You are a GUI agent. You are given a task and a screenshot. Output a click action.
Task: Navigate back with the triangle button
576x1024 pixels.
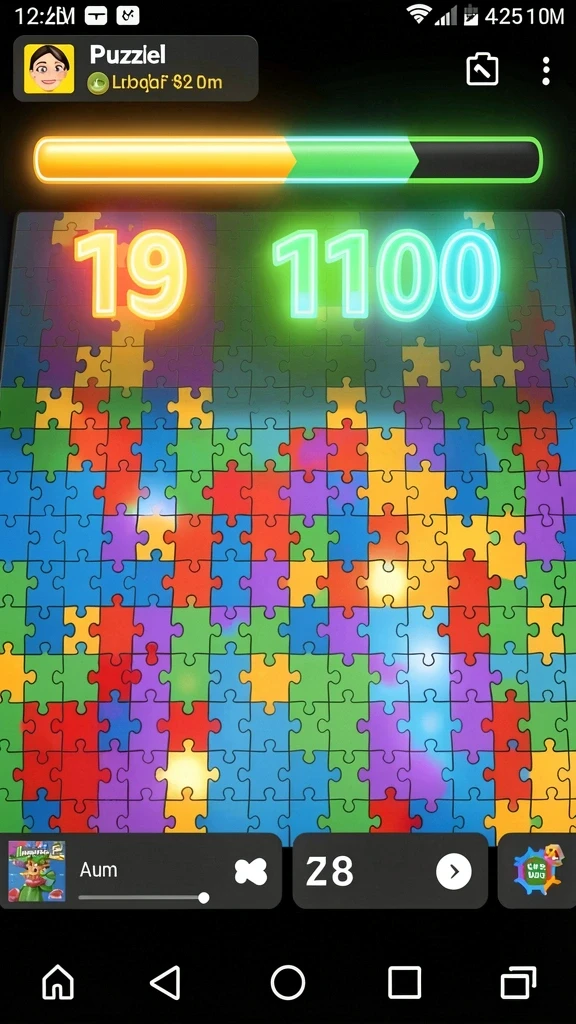point(166,982)
